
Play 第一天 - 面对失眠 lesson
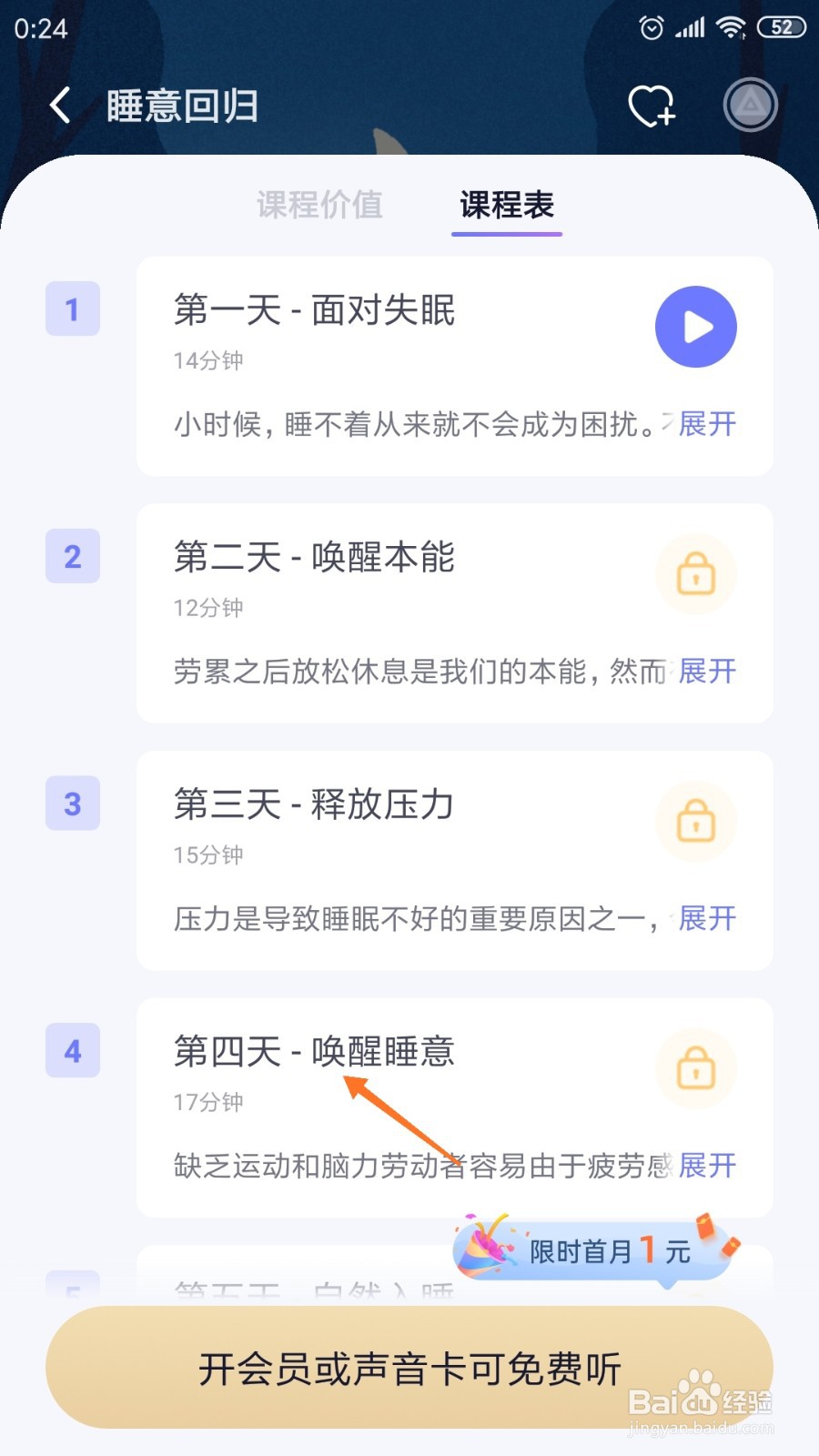(696, 327)
